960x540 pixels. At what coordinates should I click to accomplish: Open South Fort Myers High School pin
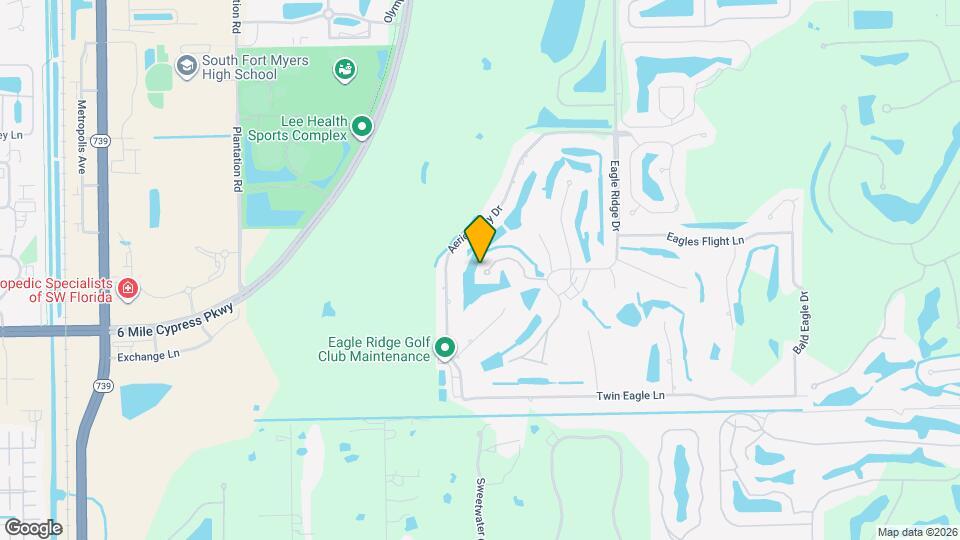coord(186,66)
